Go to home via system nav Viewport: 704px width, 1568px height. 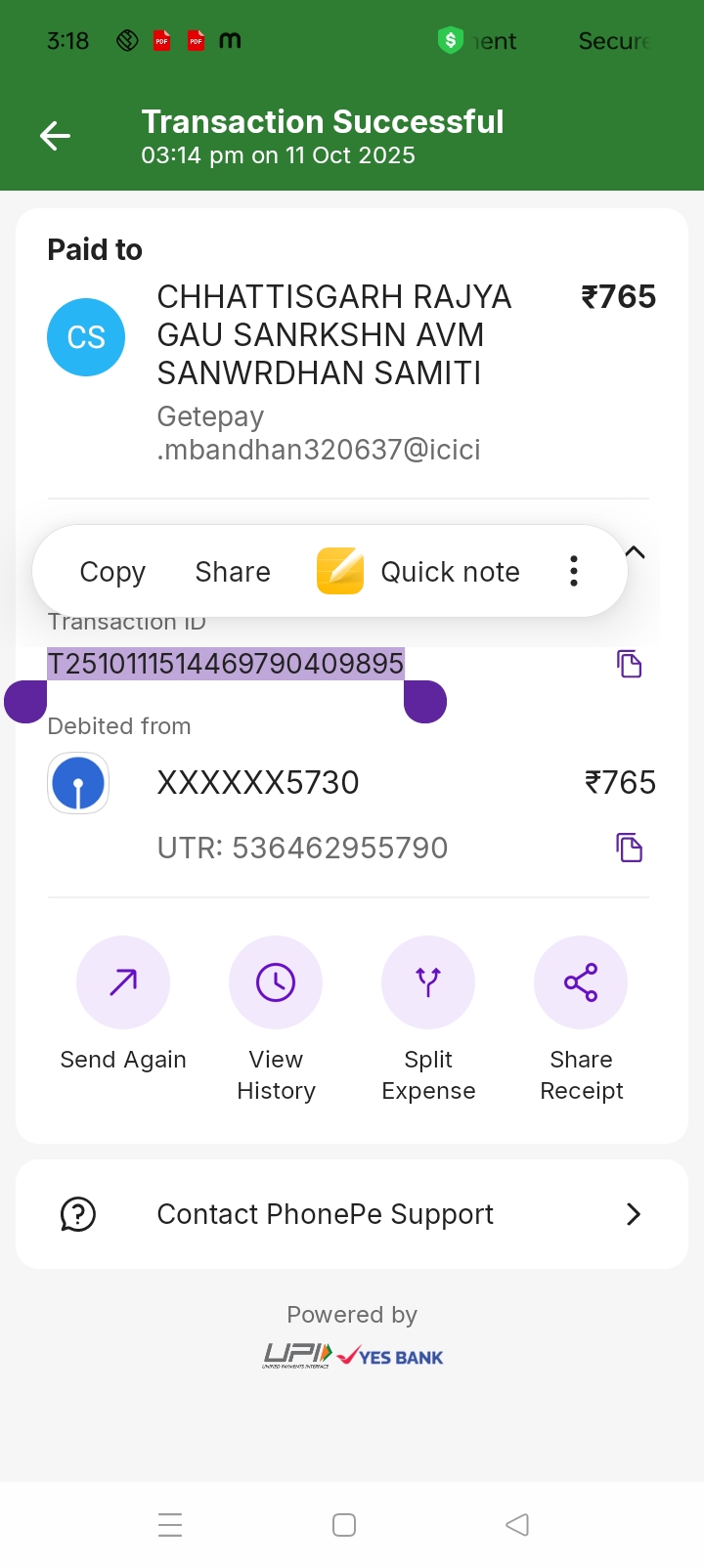344,1525
